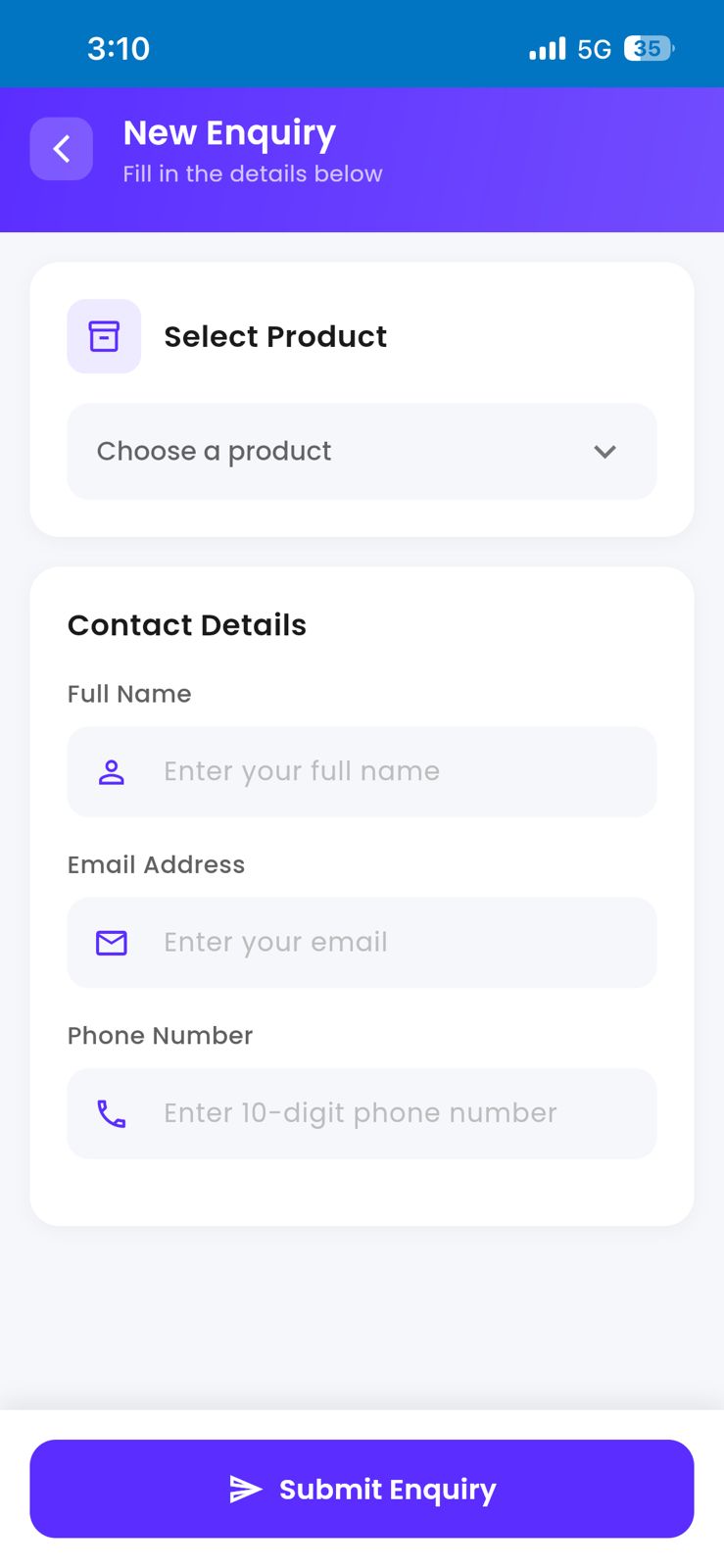The height and width of the screenshot is (1568, 724).
Task: Open the Choose a product dropdown
Action: pos(362,452)
